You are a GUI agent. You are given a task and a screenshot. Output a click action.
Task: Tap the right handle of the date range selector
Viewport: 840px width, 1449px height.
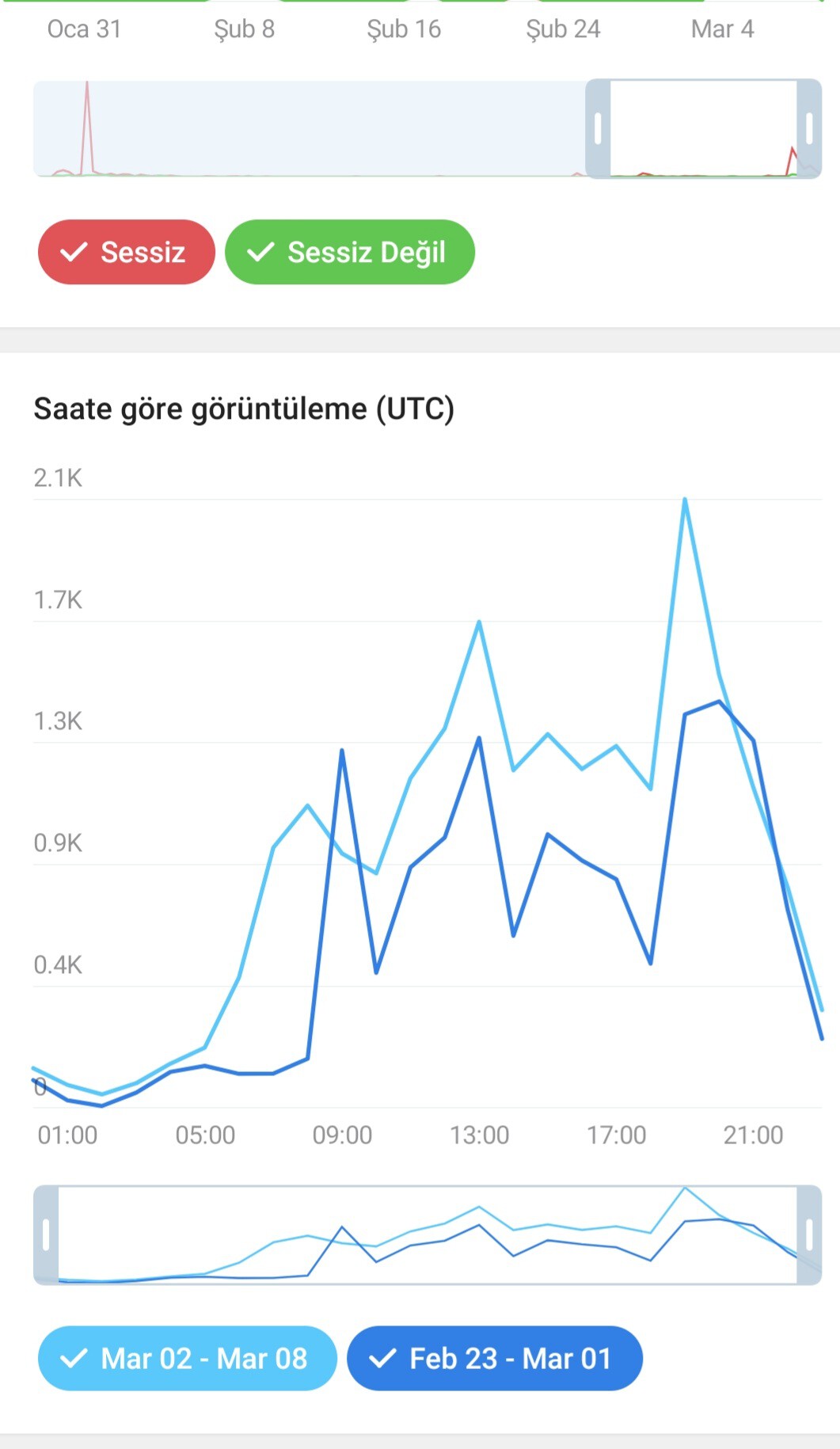point(809,128)
